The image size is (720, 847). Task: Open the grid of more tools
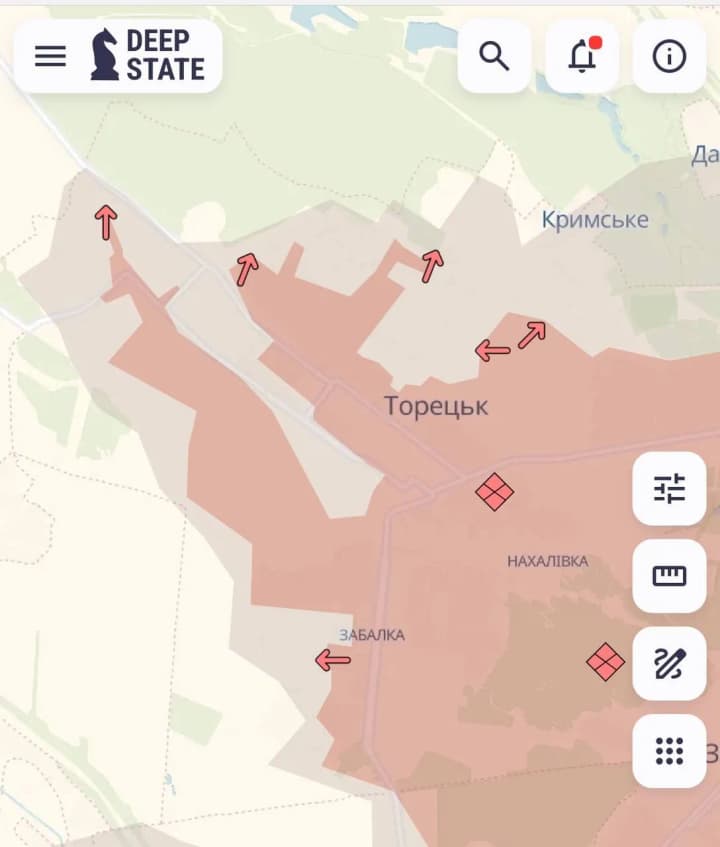pyautogui.click(x=669, y=750)
